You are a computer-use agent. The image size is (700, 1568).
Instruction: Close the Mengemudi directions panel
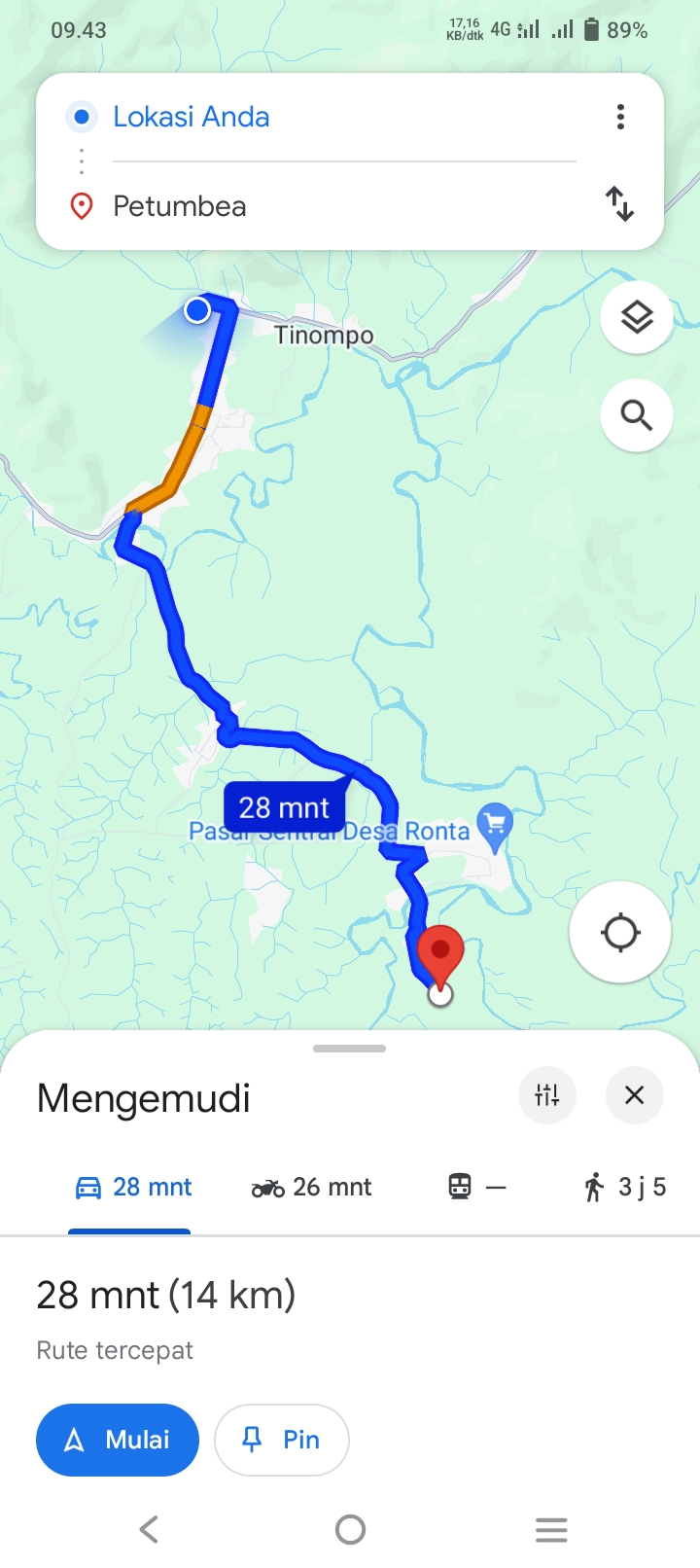[x=635, y=1095]
